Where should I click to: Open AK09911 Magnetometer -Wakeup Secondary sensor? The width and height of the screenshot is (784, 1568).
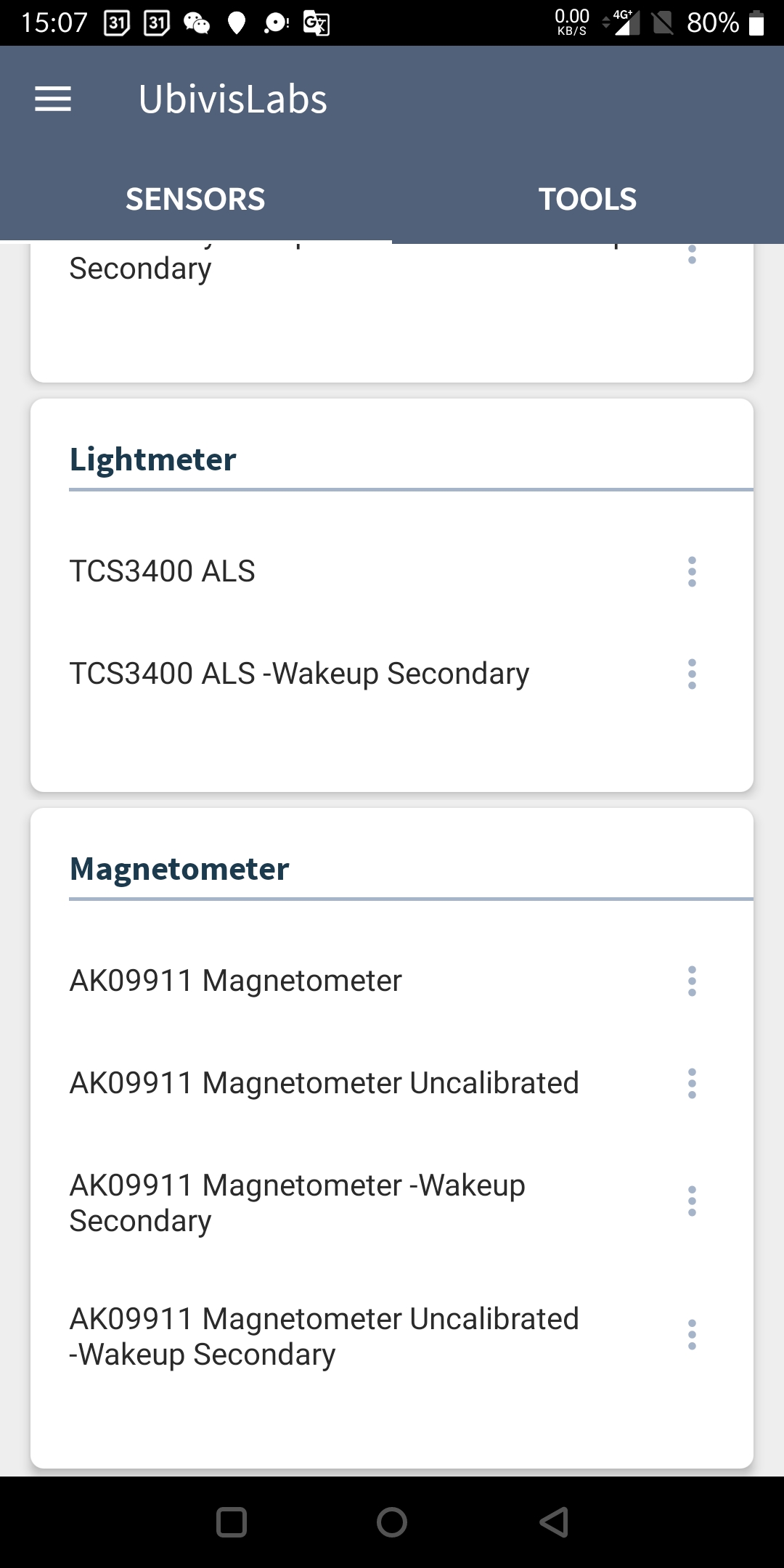click(x=298, y=1203)
